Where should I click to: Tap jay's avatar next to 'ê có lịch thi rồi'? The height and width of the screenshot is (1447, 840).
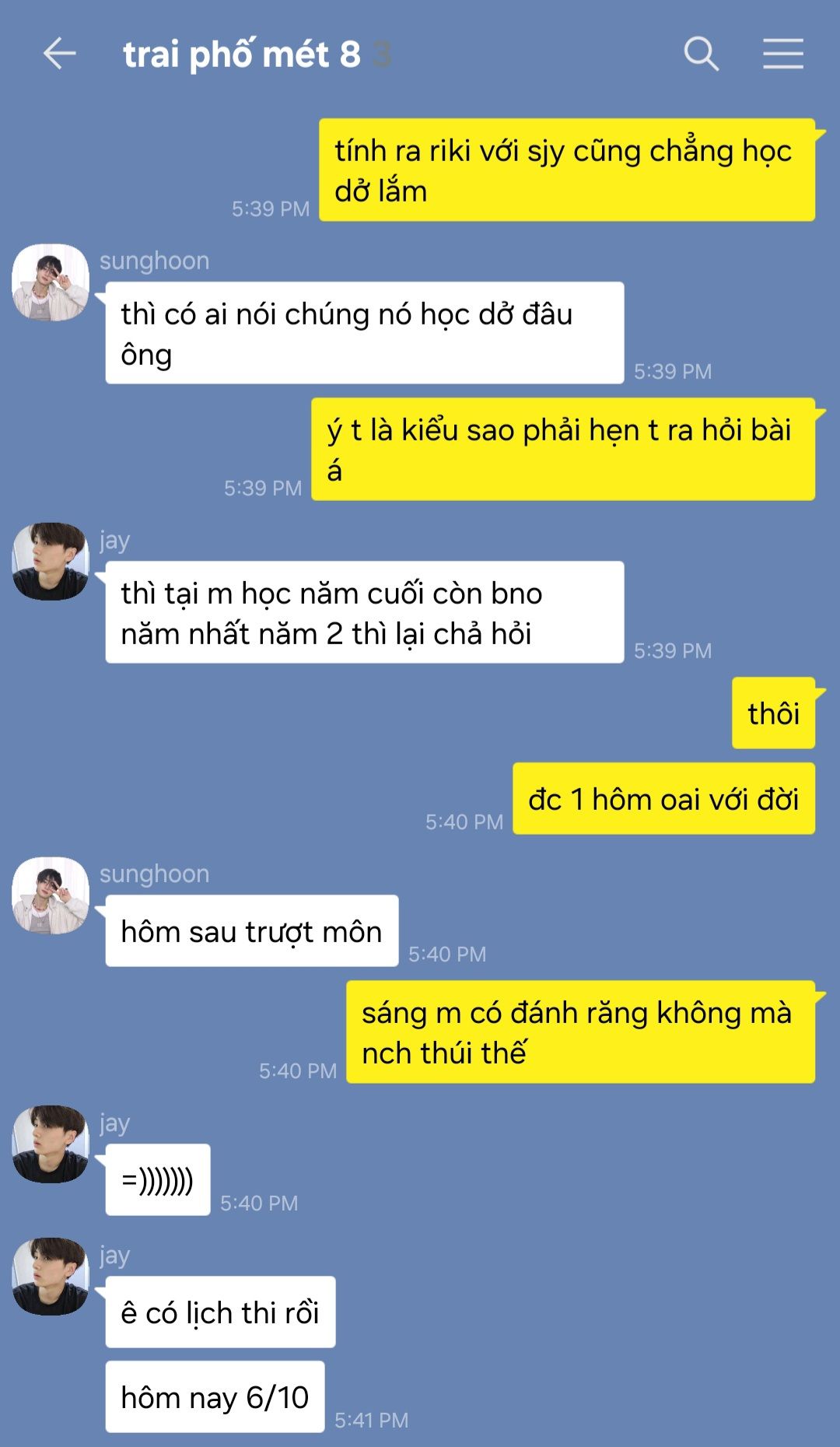[51, 1276]
